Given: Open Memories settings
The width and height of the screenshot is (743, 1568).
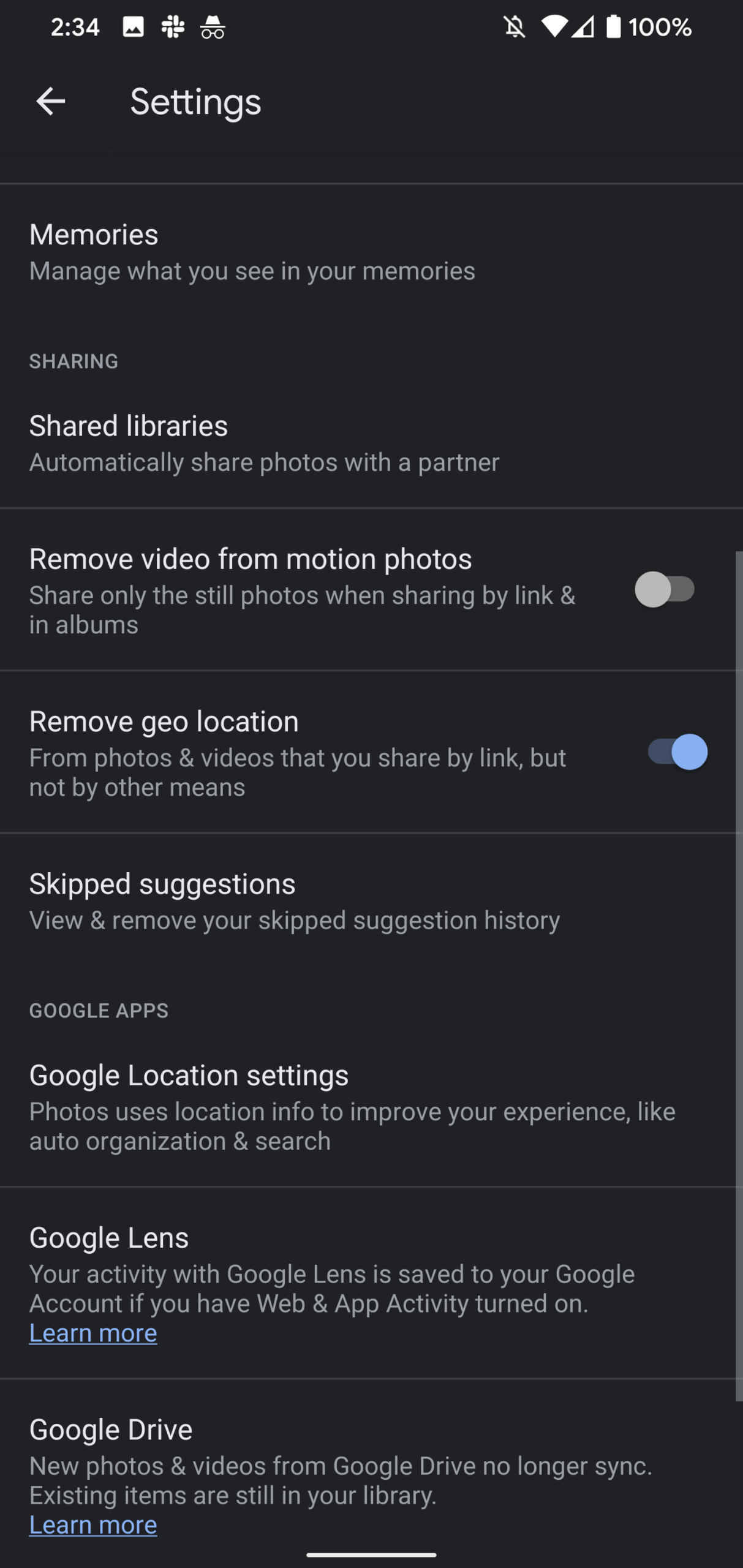Looking at the screenshot, I should [x=371, y=252].
